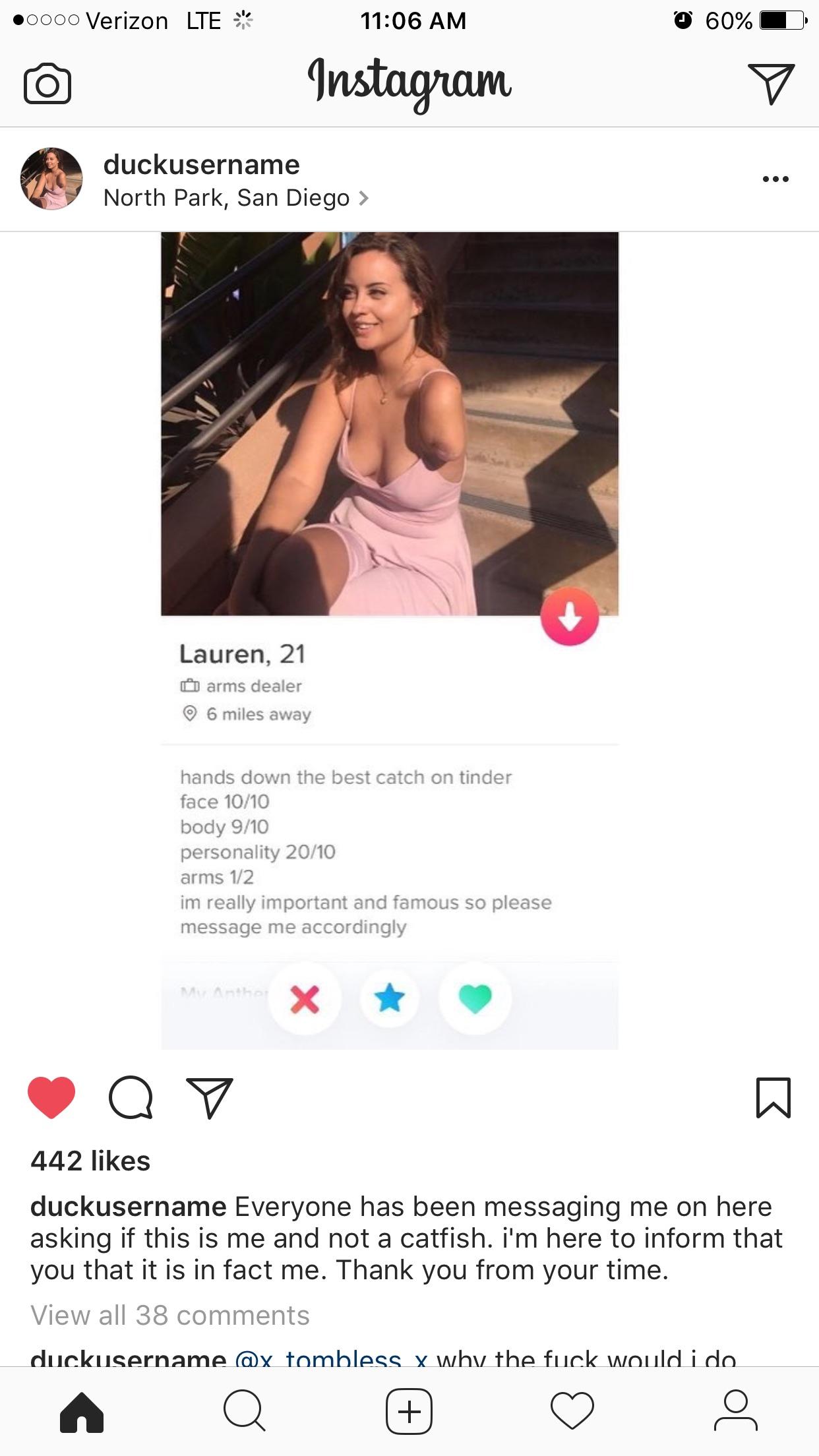
Task: Create a new post with plus tab
Action: click(409, 1412)
